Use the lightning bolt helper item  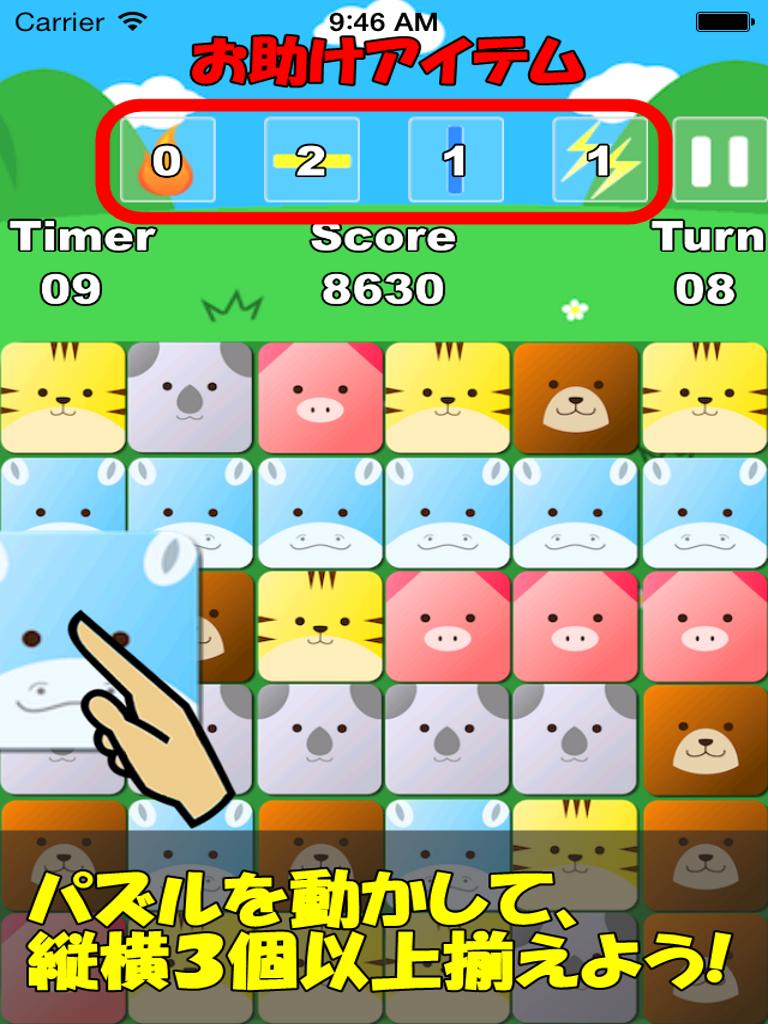click(600, 160)
